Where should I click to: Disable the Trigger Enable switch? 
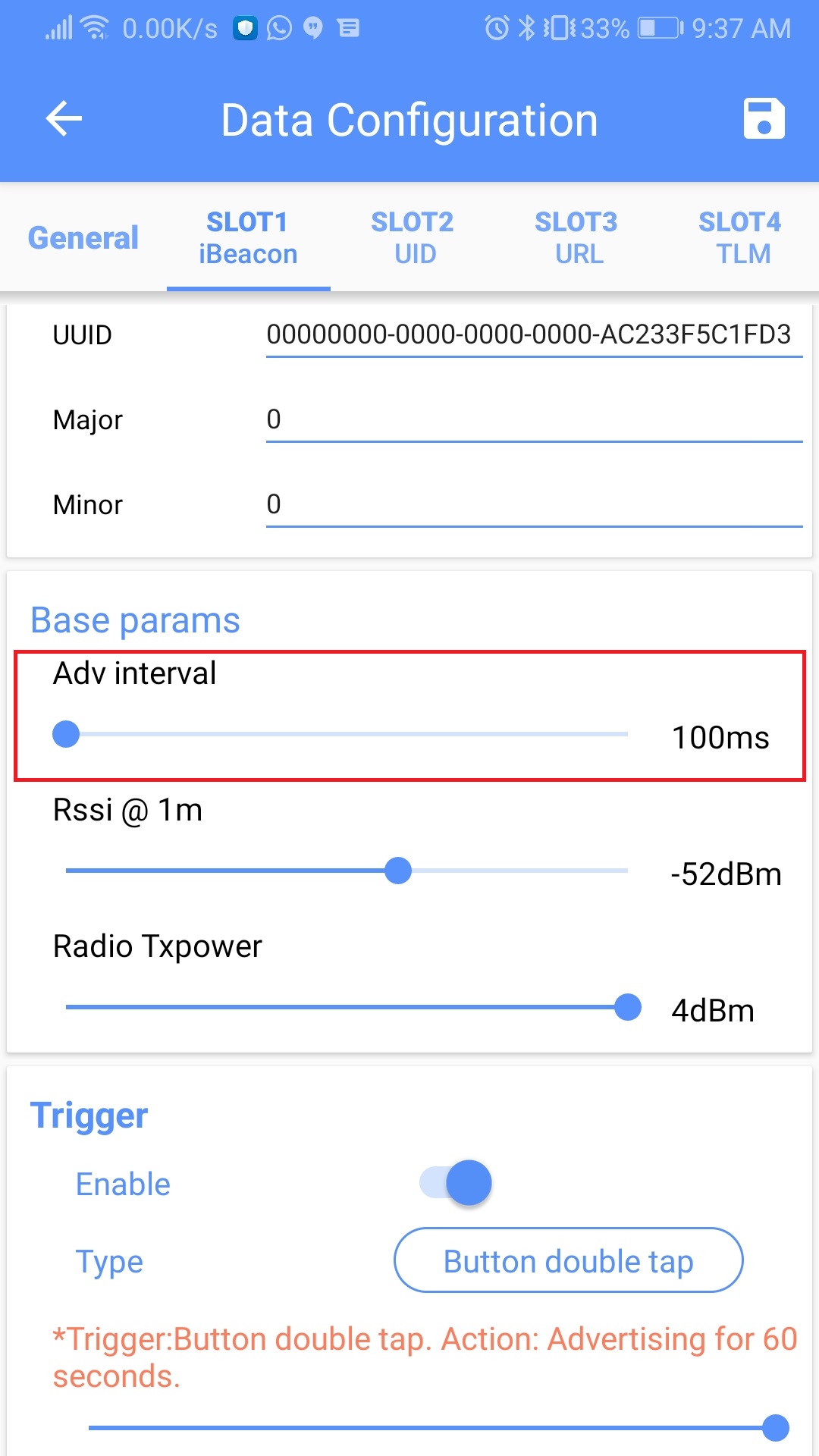[456, 1183]
